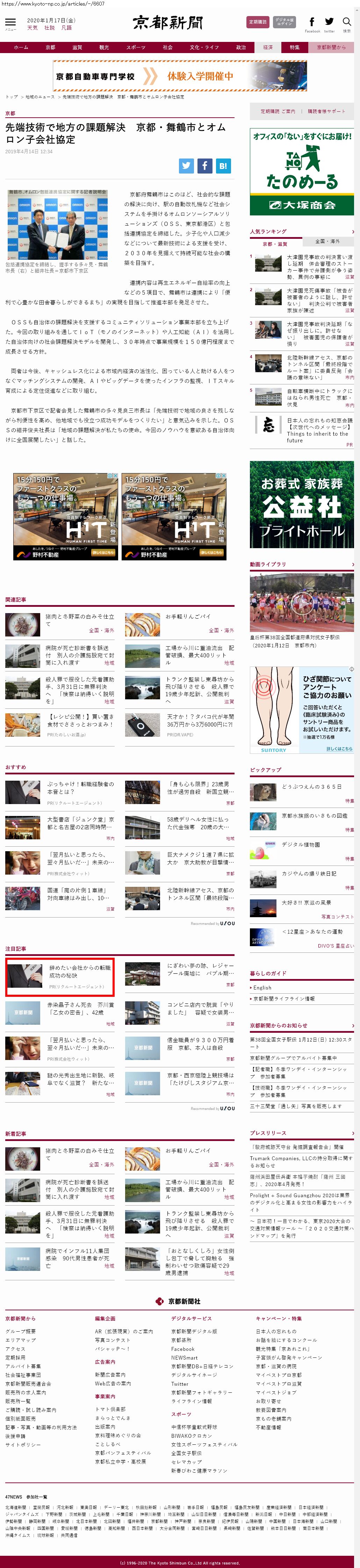The height and width of the screenshot is (1568, 360).
Task: Open the デジタル版ログイン login button
Action: (284, 22)
